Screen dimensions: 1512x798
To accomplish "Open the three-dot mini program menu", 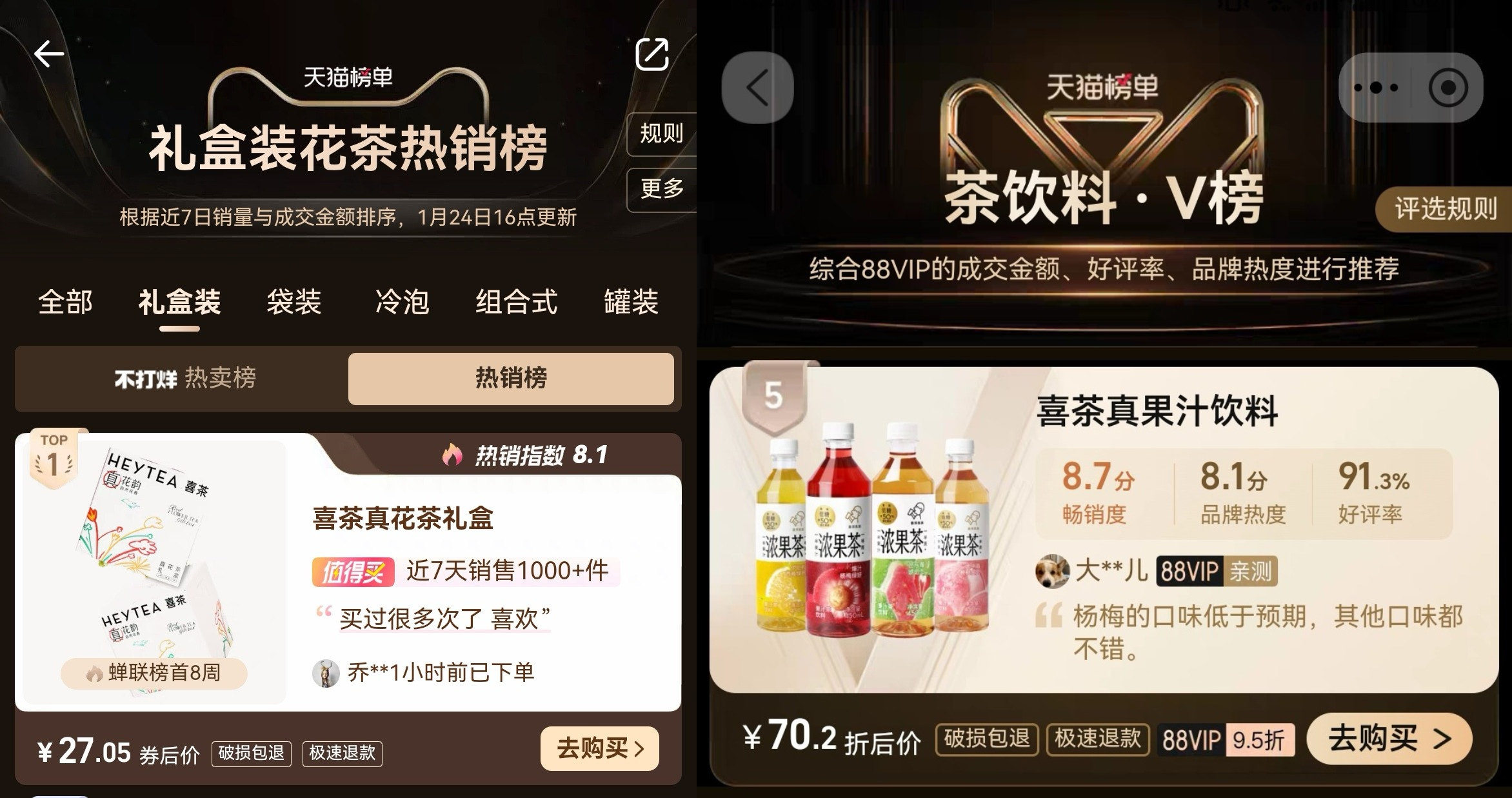I will (x=1375, y=87).
